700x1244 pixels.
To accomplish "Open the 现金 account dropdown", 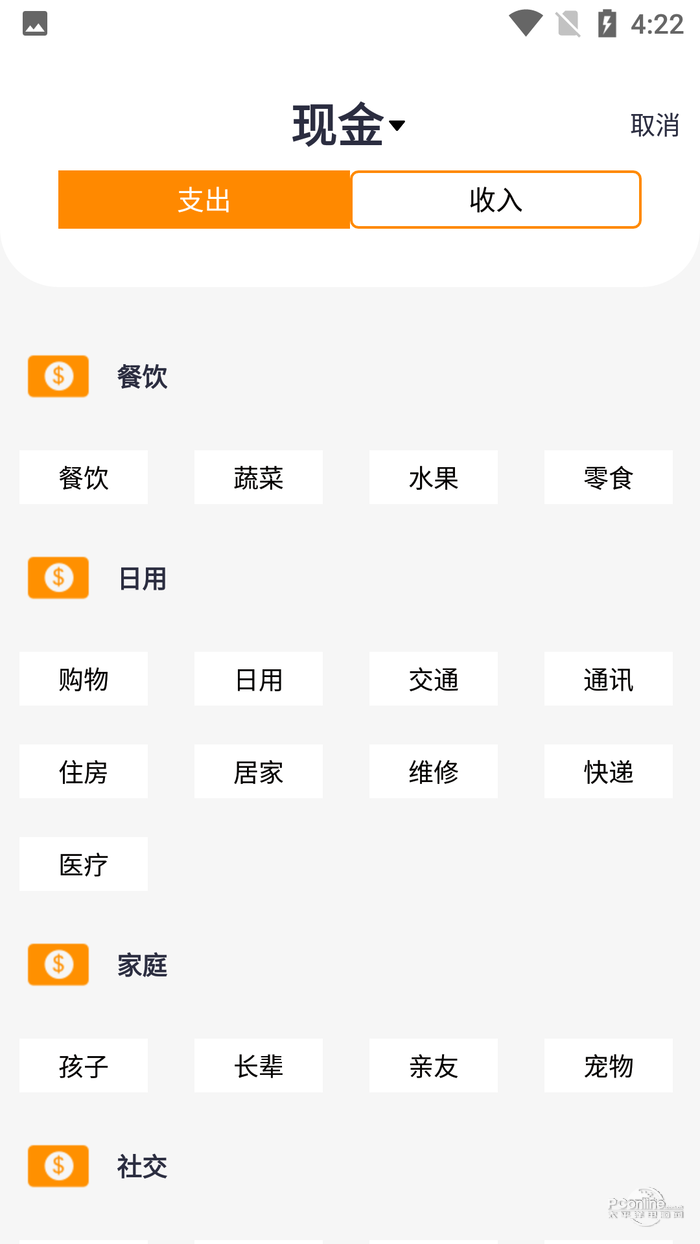I will 348,126.
